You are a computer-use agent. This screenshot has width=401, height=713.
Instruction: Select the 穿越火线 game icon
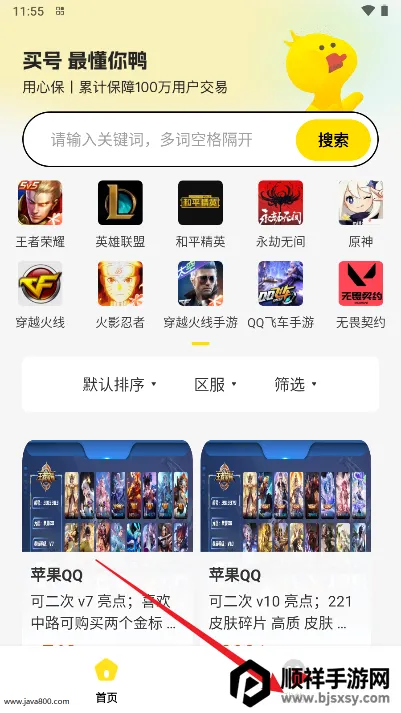[40, 283]
